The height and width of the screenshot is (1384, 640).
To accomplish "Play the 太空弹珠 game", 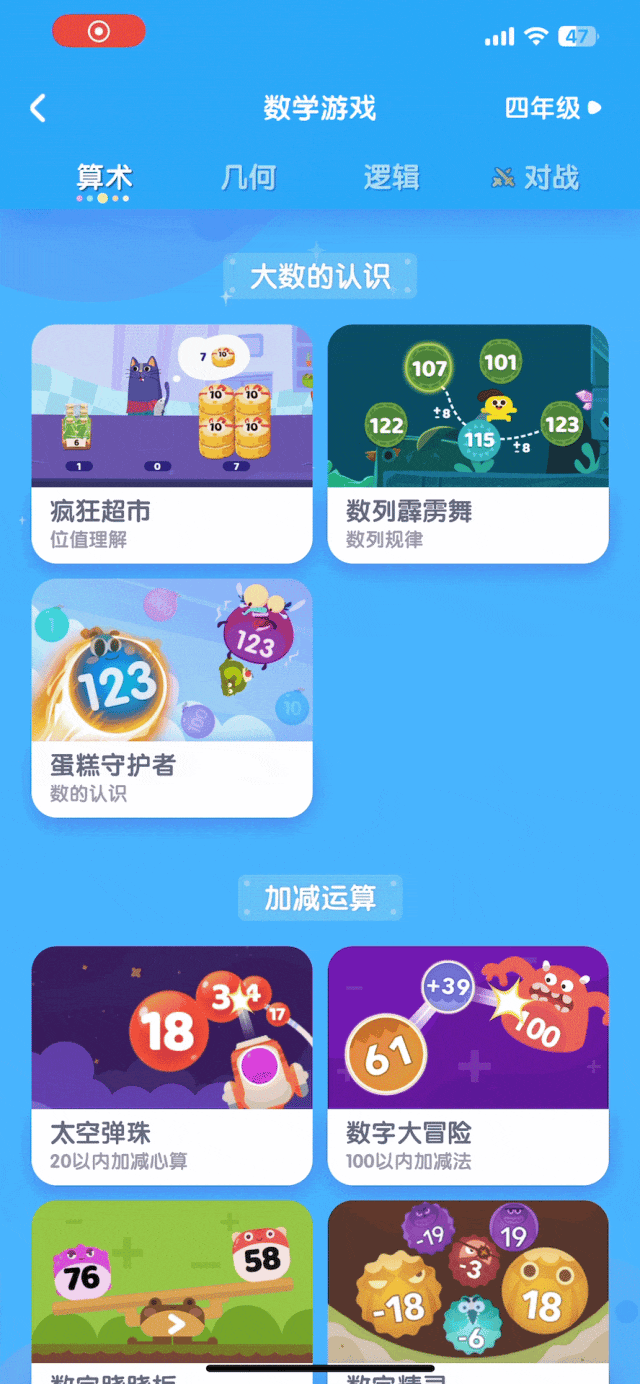I will (172, 1065).
